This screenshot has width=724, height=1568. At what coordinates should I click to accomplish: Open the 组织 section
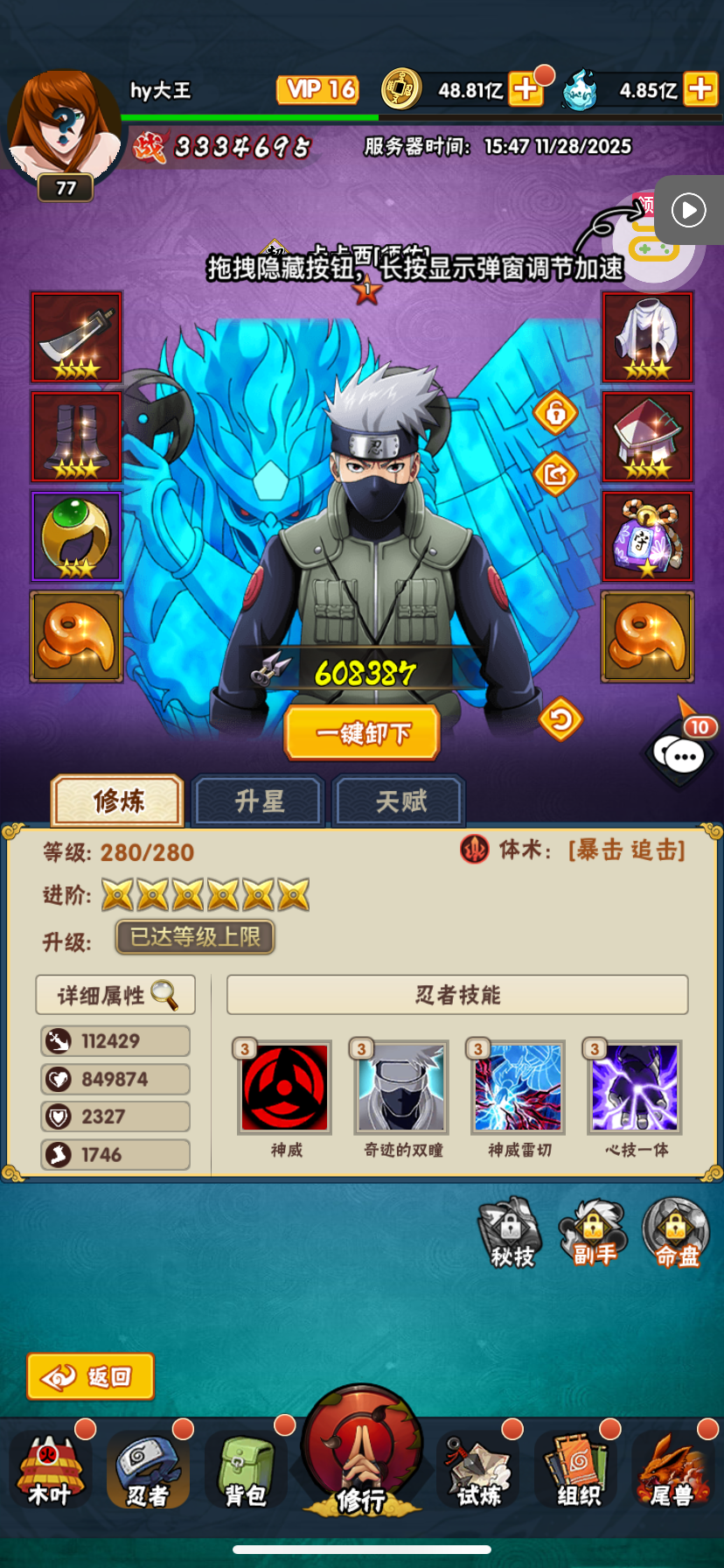pyautogui.click(x=578, y=1472)
